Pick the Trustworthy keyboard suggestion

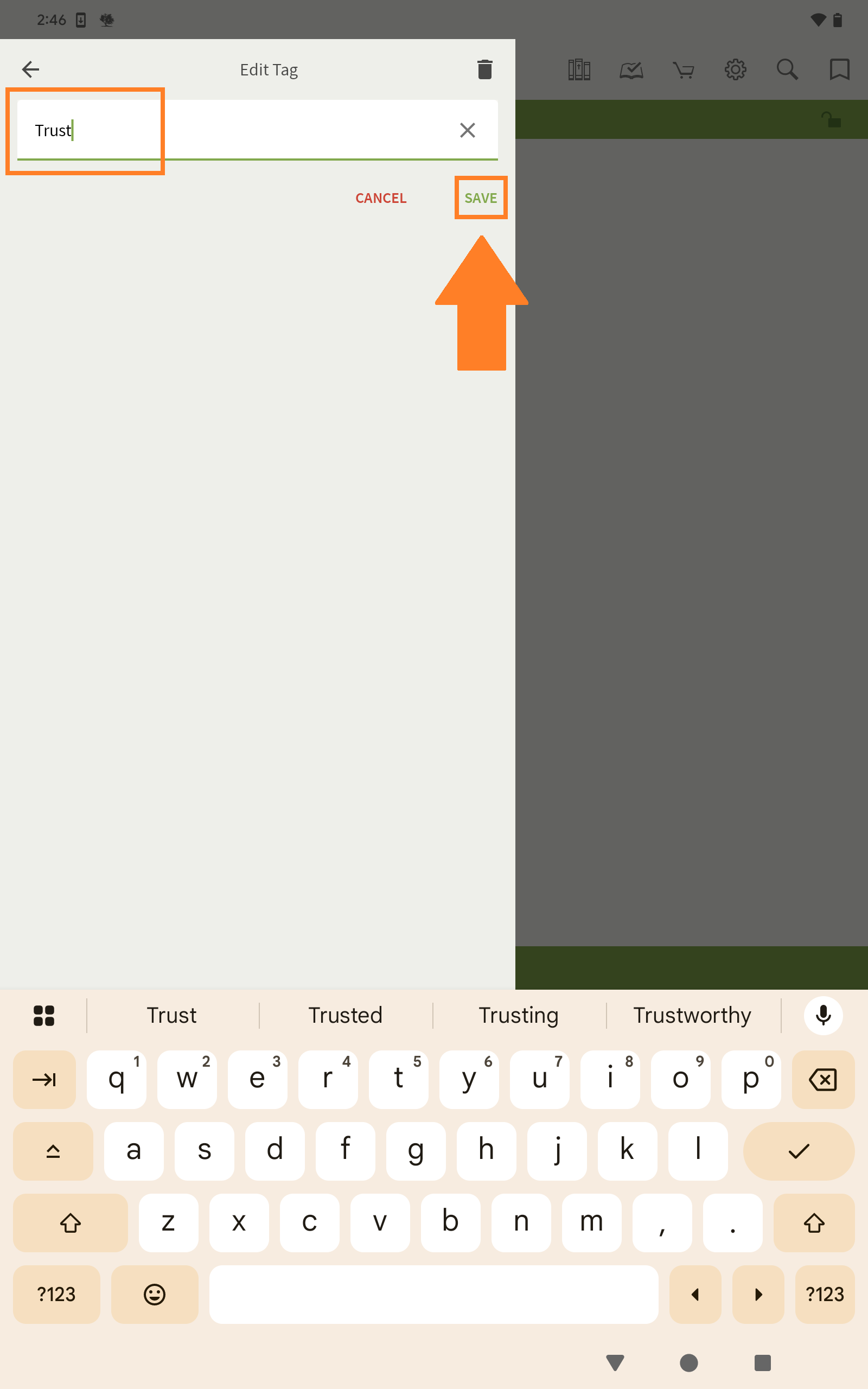pos(692,1015)
